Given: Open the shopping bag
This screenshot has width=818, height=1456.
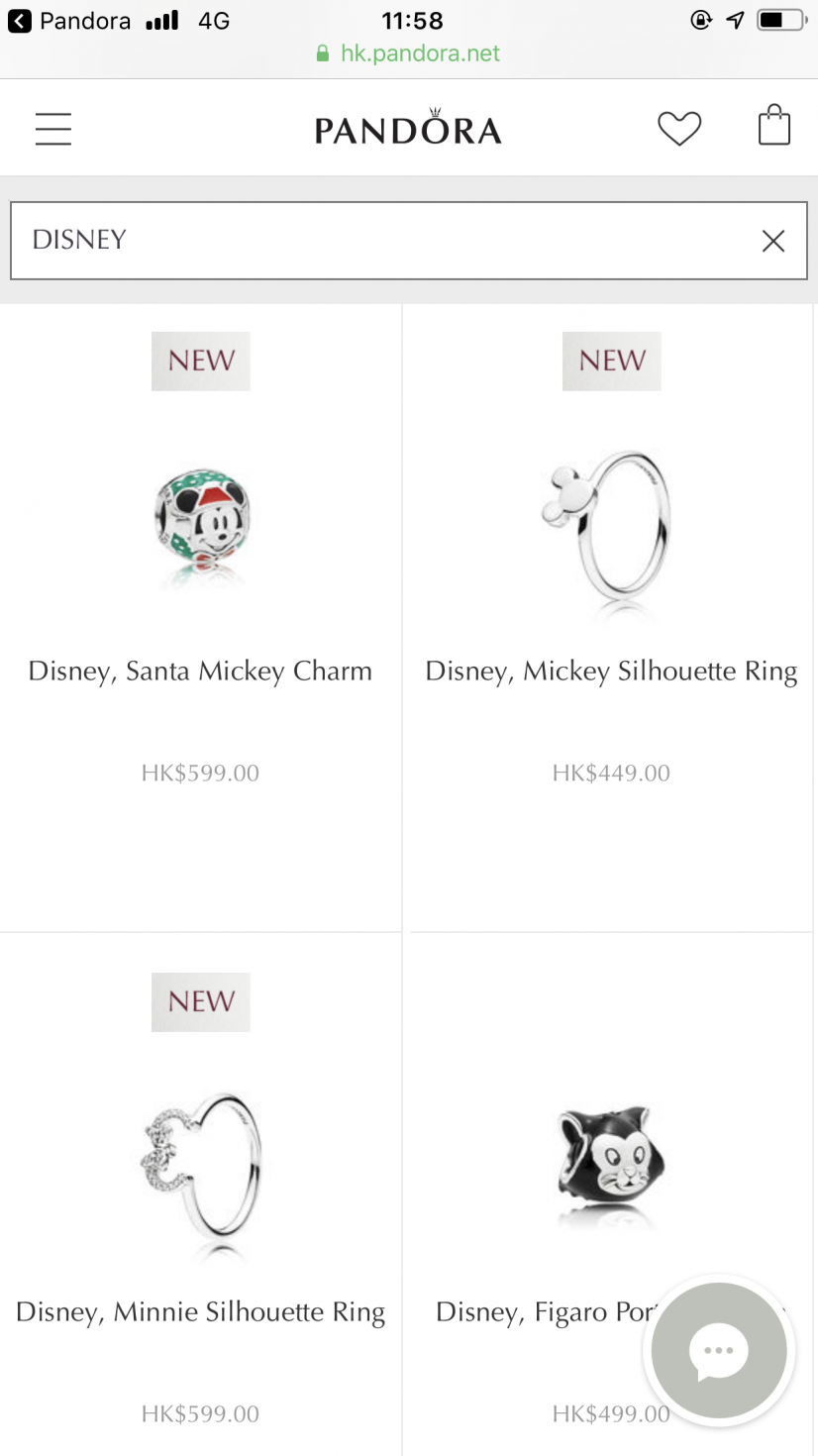Looking at the screenshot, I should (x=773, y=127).
